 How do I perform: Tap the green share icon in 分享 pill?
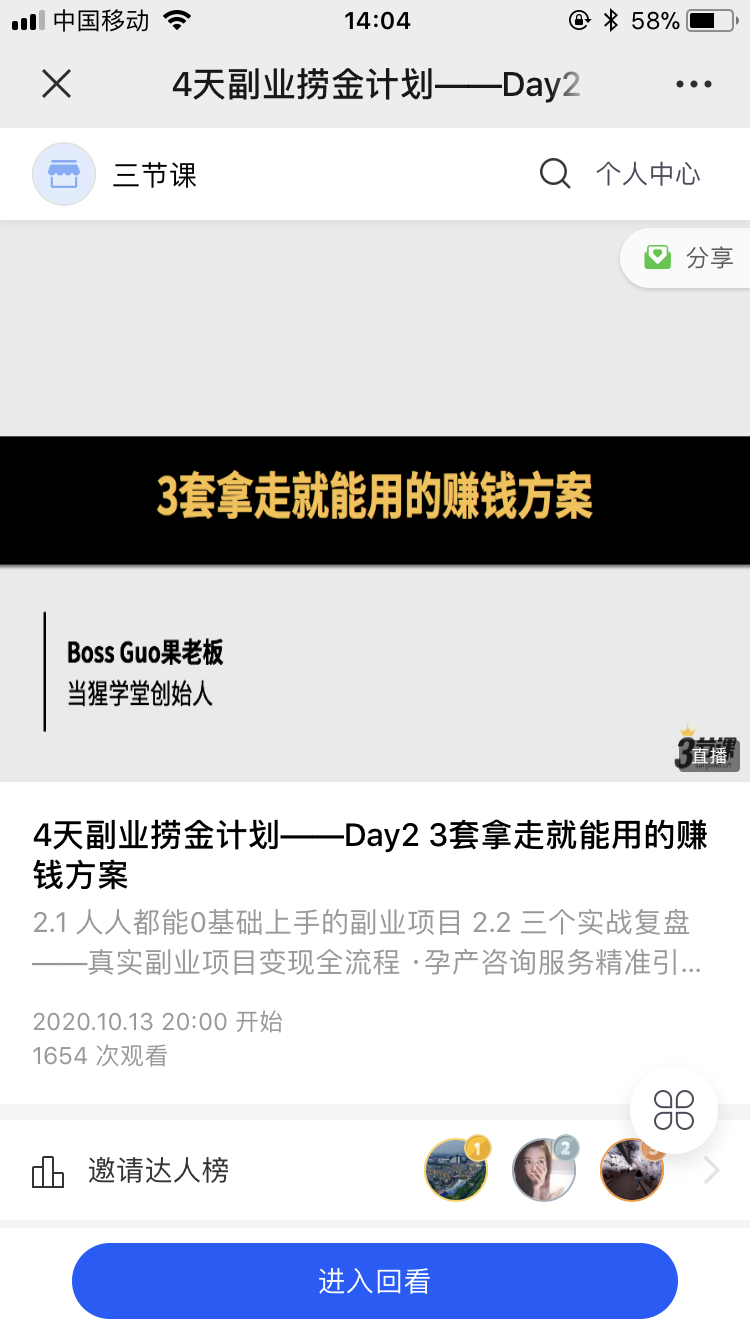coord(657,257)
